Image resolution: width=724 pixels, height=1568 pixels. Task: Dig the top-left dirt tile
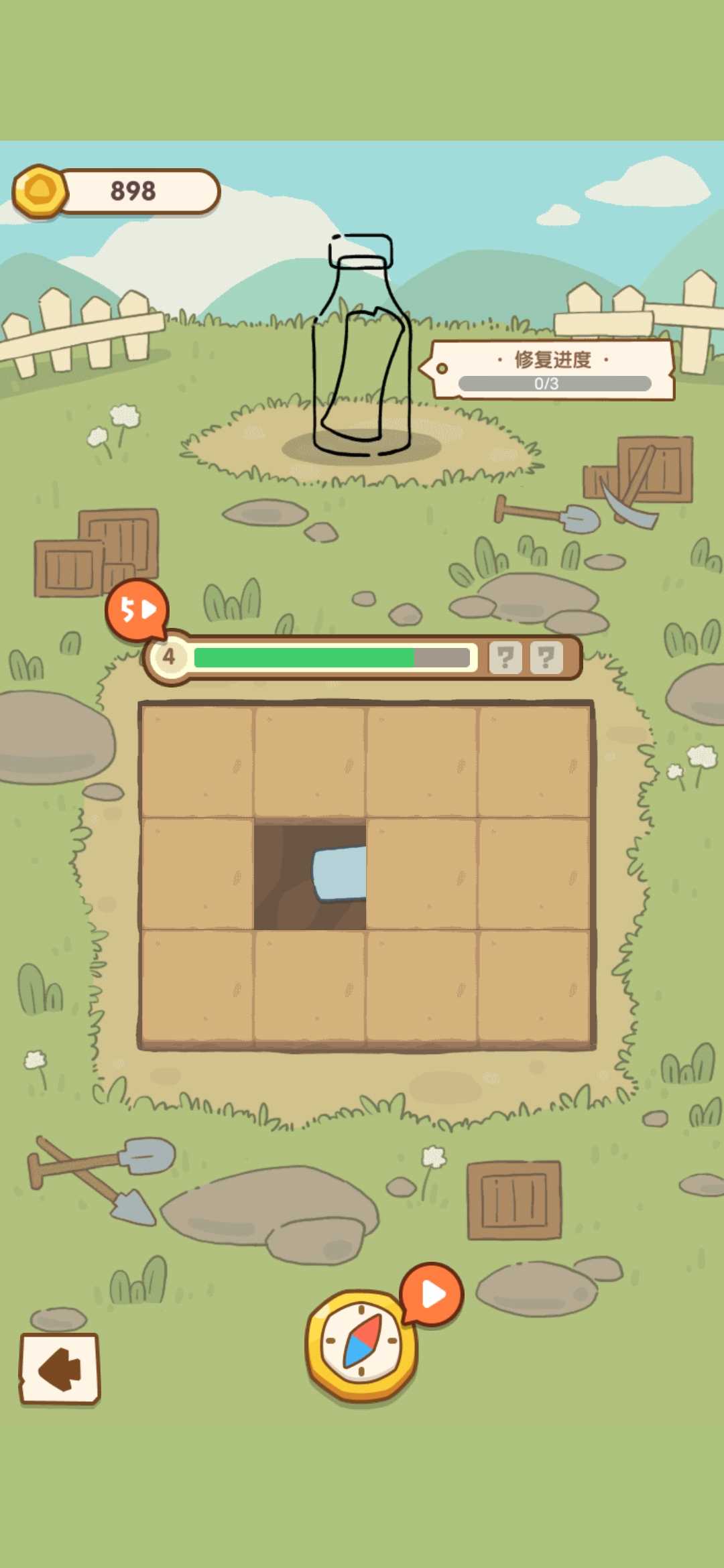pyautogui.click(x=197, y=762)
